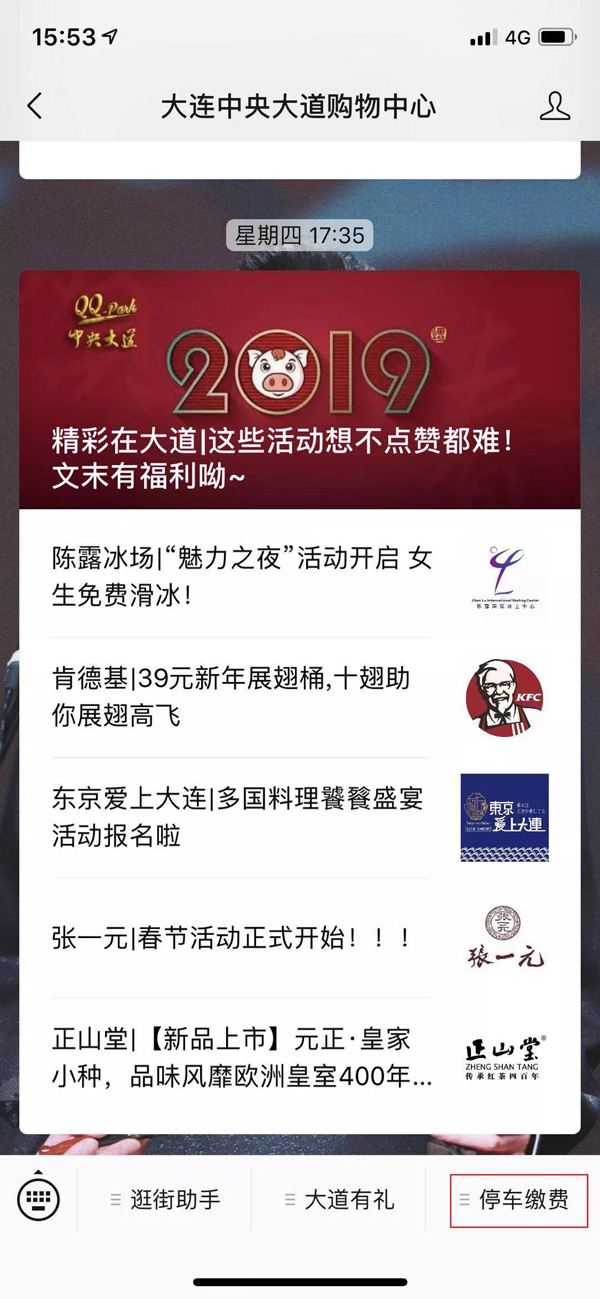This screenshot has width=600, height=1299.
Task: Open the 陈露冰场 free skating article
Action: 300,577
